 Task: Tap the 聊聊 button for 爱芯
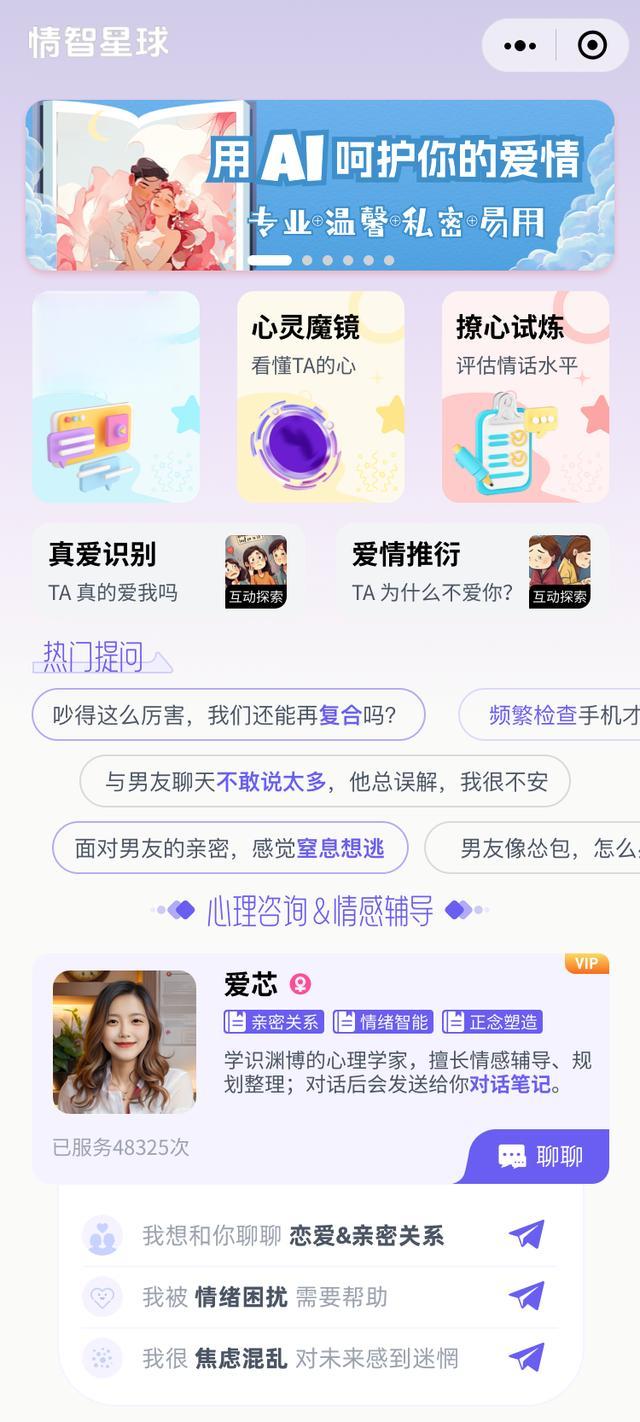point(540,1157)
